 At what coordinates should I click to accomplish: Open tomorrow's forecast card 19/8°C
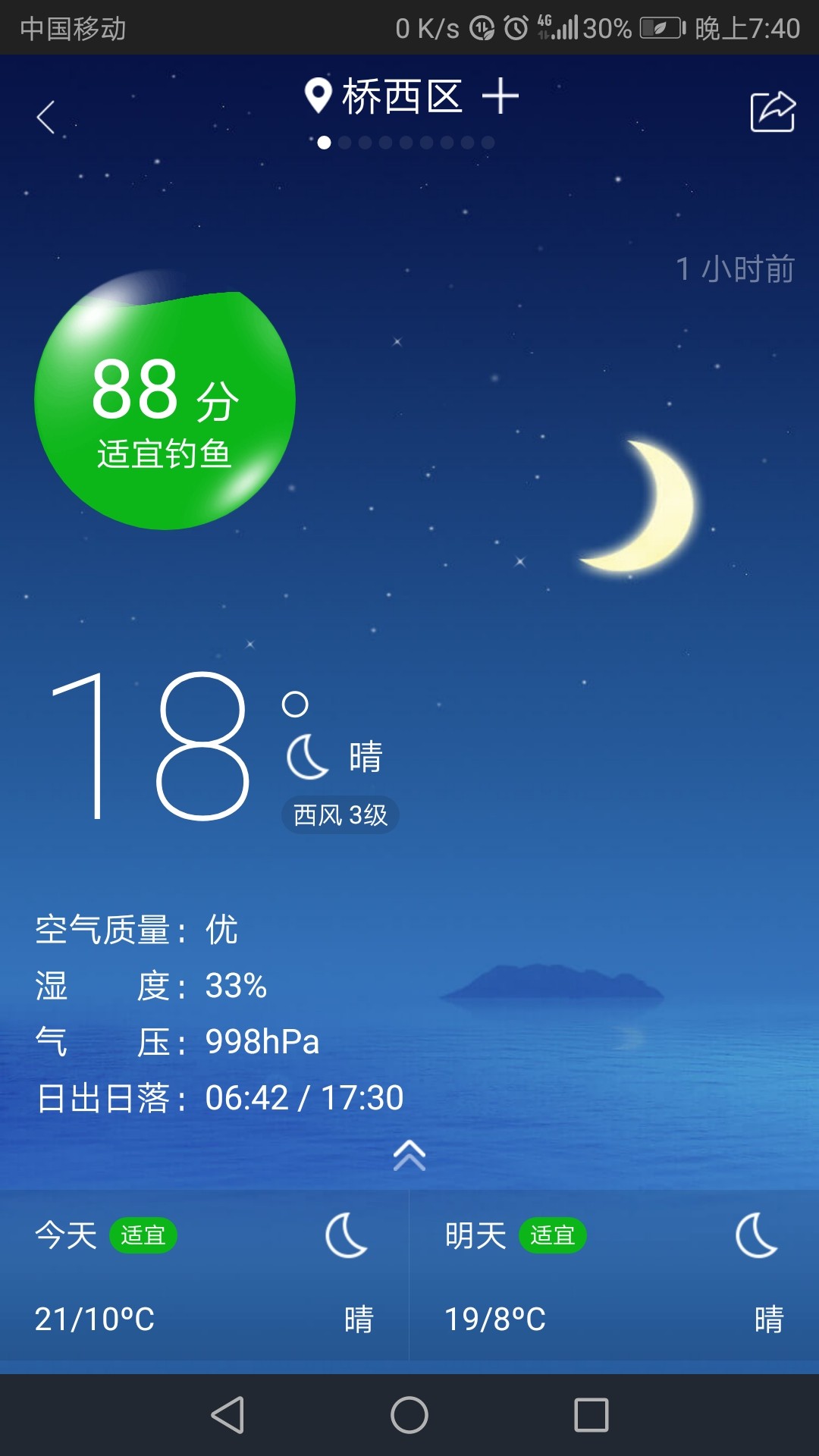click(614, 1276)
